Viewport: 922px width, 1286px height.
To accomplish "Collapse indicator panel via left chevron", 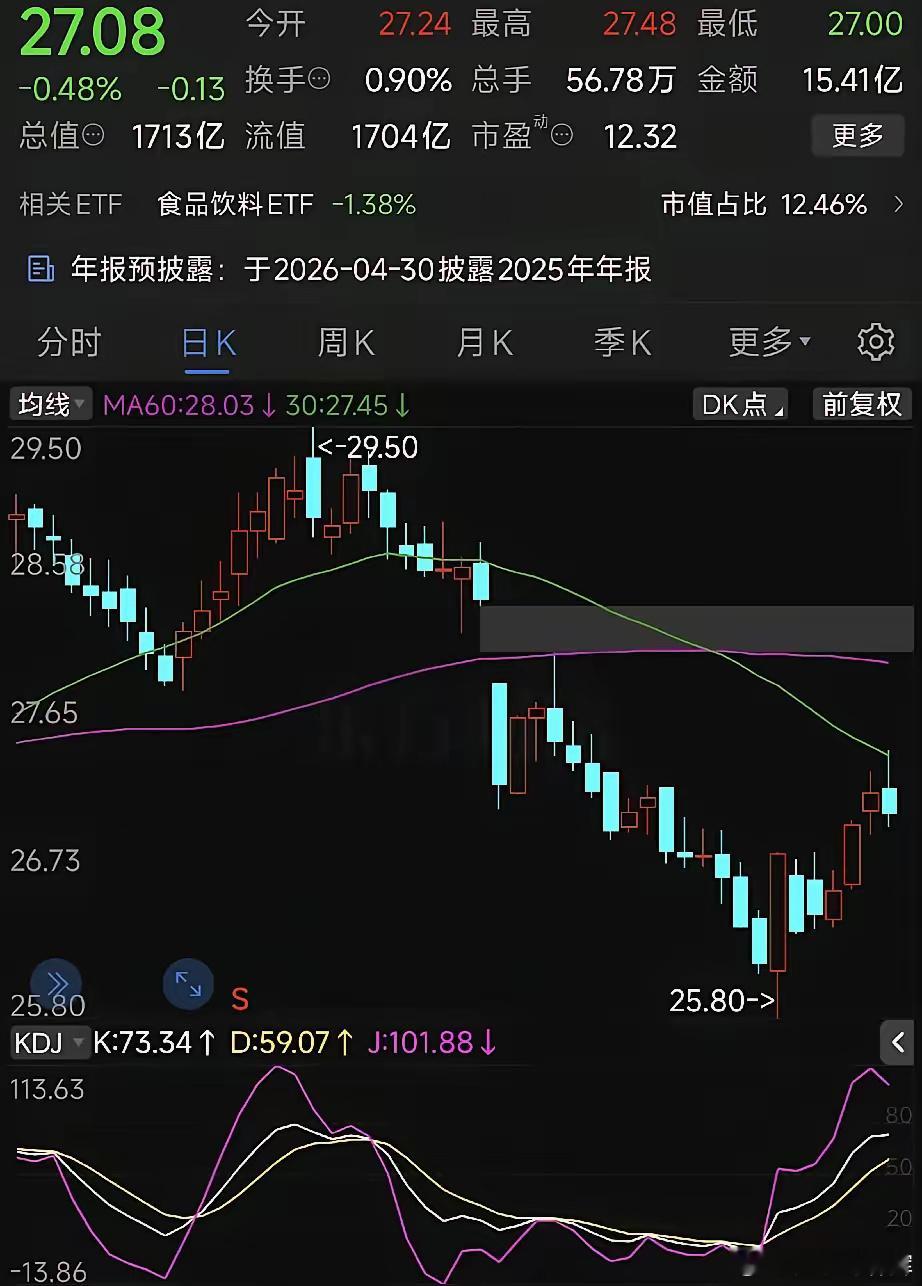I will [897, 1043].
